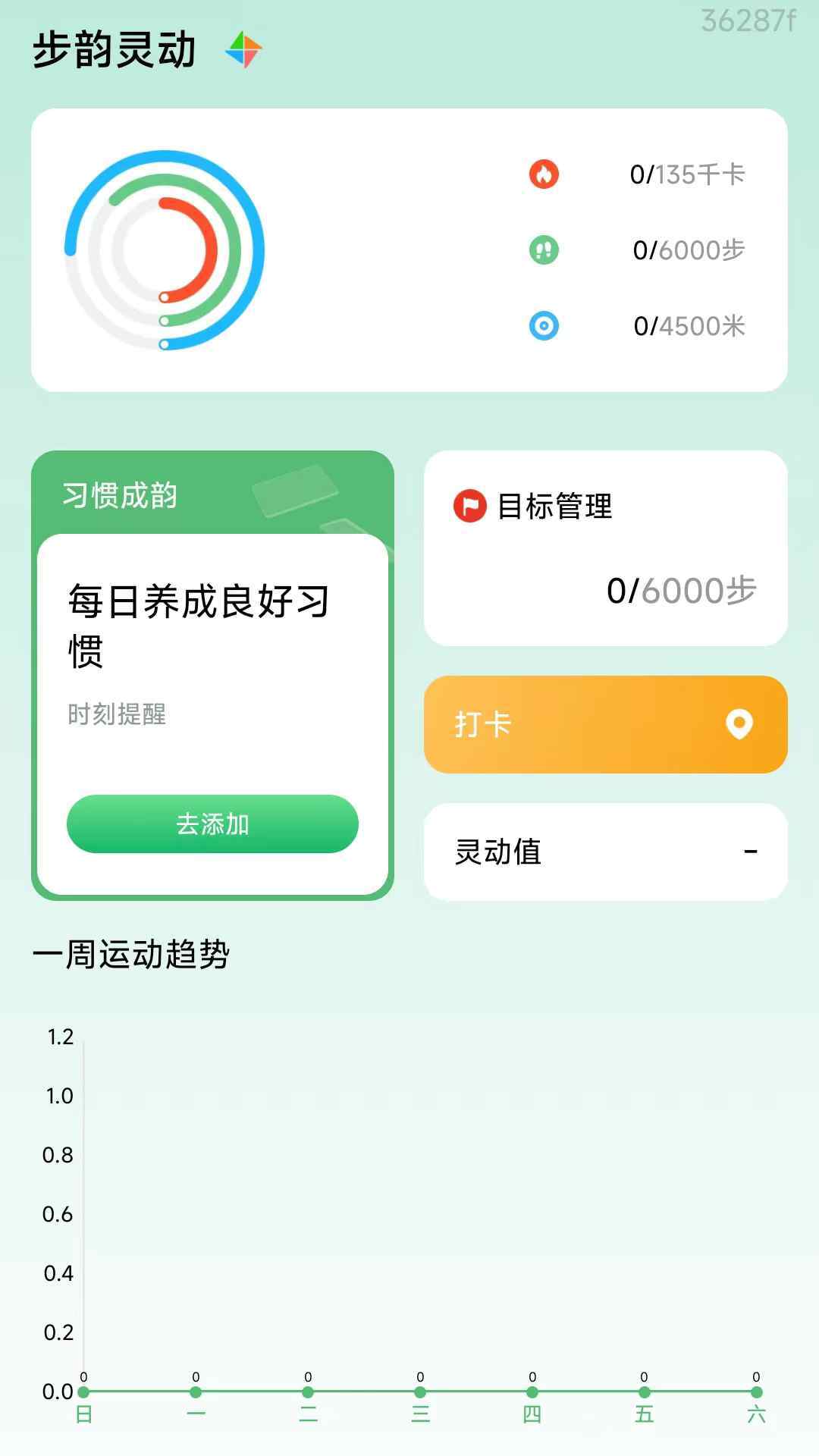Viewport: 819px width, 1456px height.
Task: Click the colorful app logo beside 步韵灵动
Action: click(x=242, y=50)
